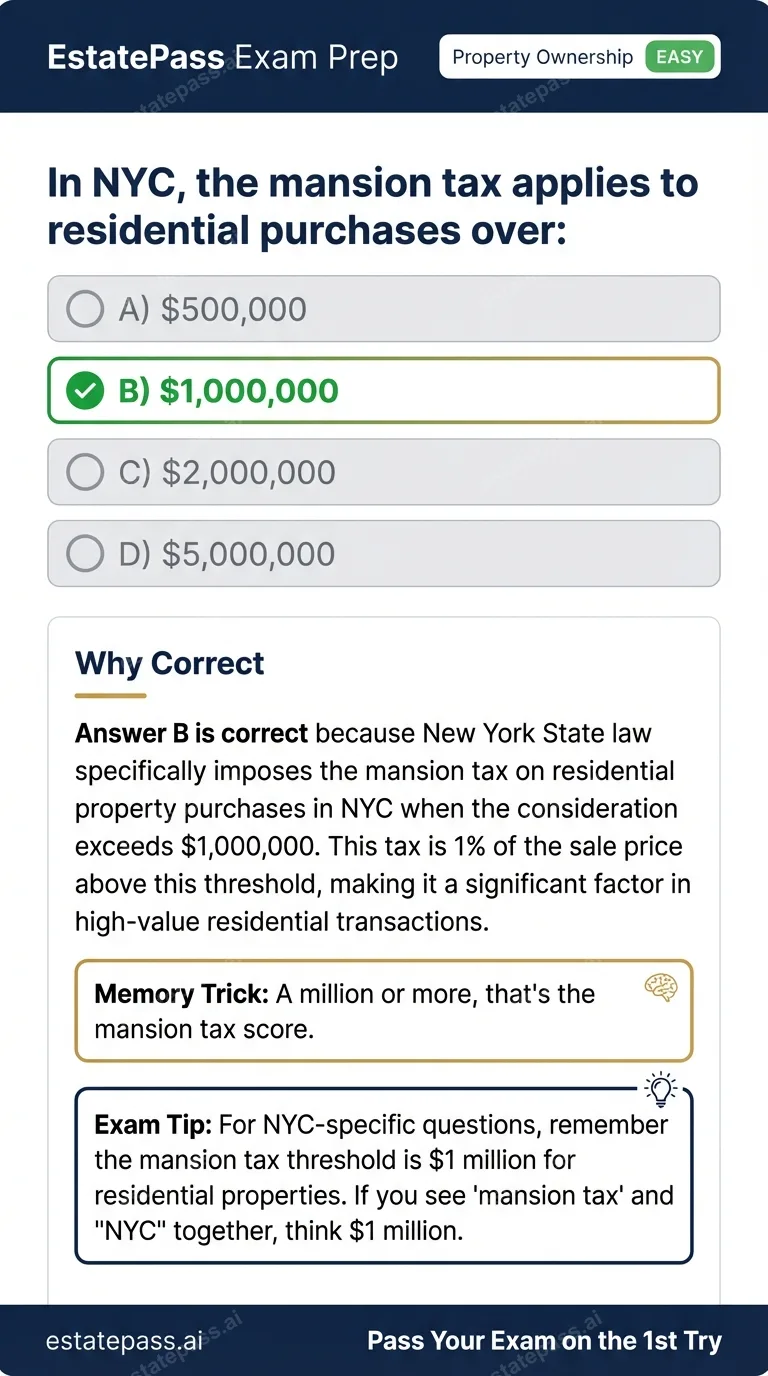Click the estatepass.ai footer link
The width and height of the screenshot is (768, 1376).
pyautogui.click(x=125, y=1341)
